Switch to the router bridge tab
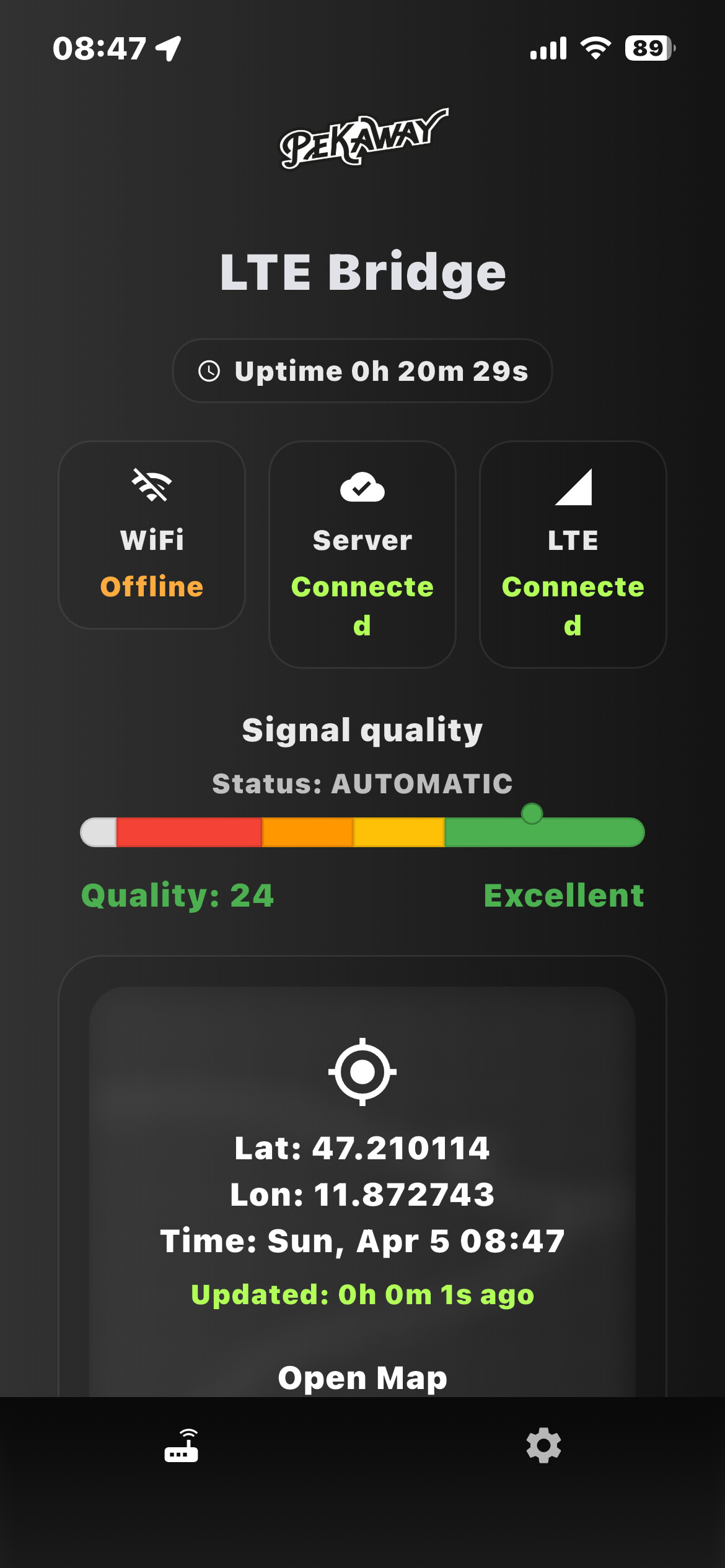Viewport: 725px width, 1568px height. coord(181,1446)
